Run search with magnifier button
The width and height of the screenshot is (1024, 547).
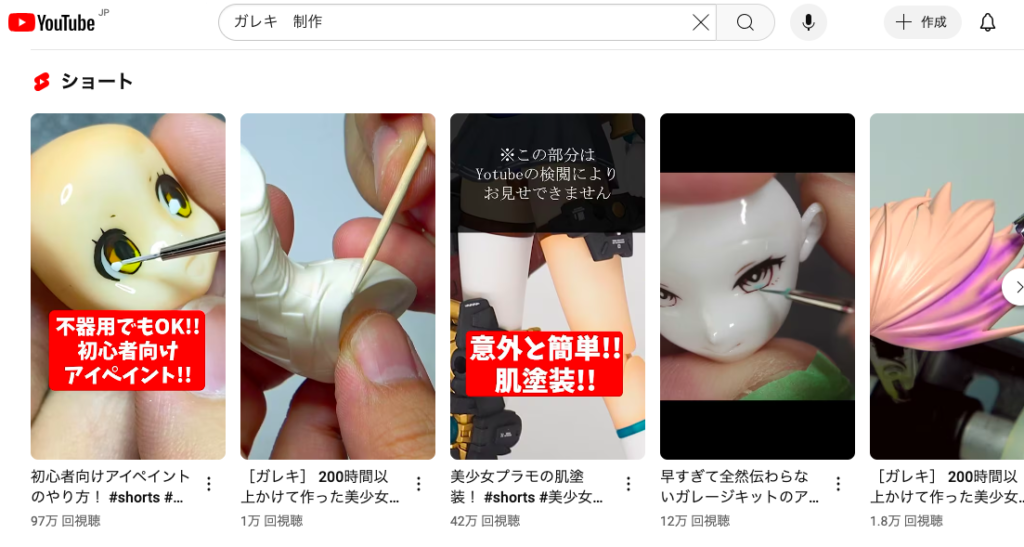click(x=745, y=22)
